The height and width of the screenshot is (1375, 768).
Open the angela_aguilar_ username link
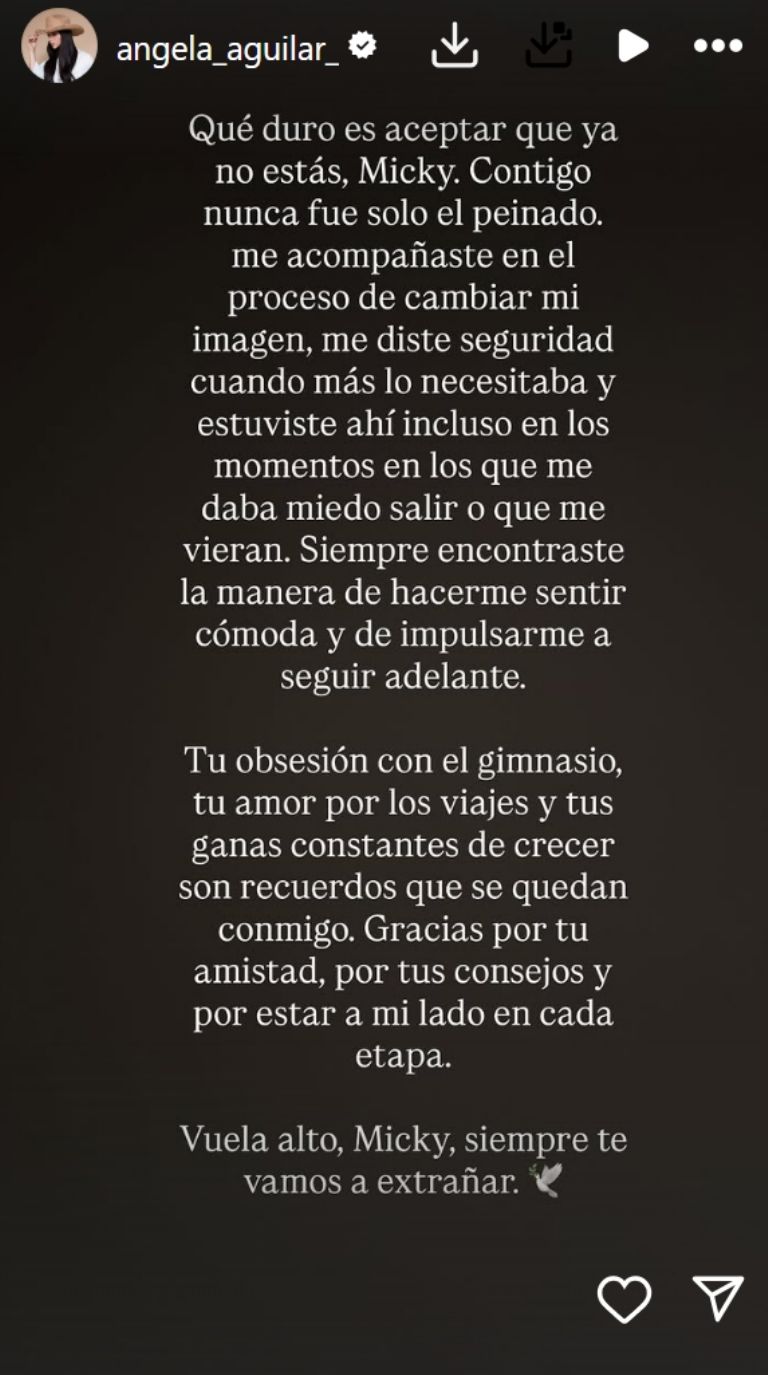tap(227, 47)
